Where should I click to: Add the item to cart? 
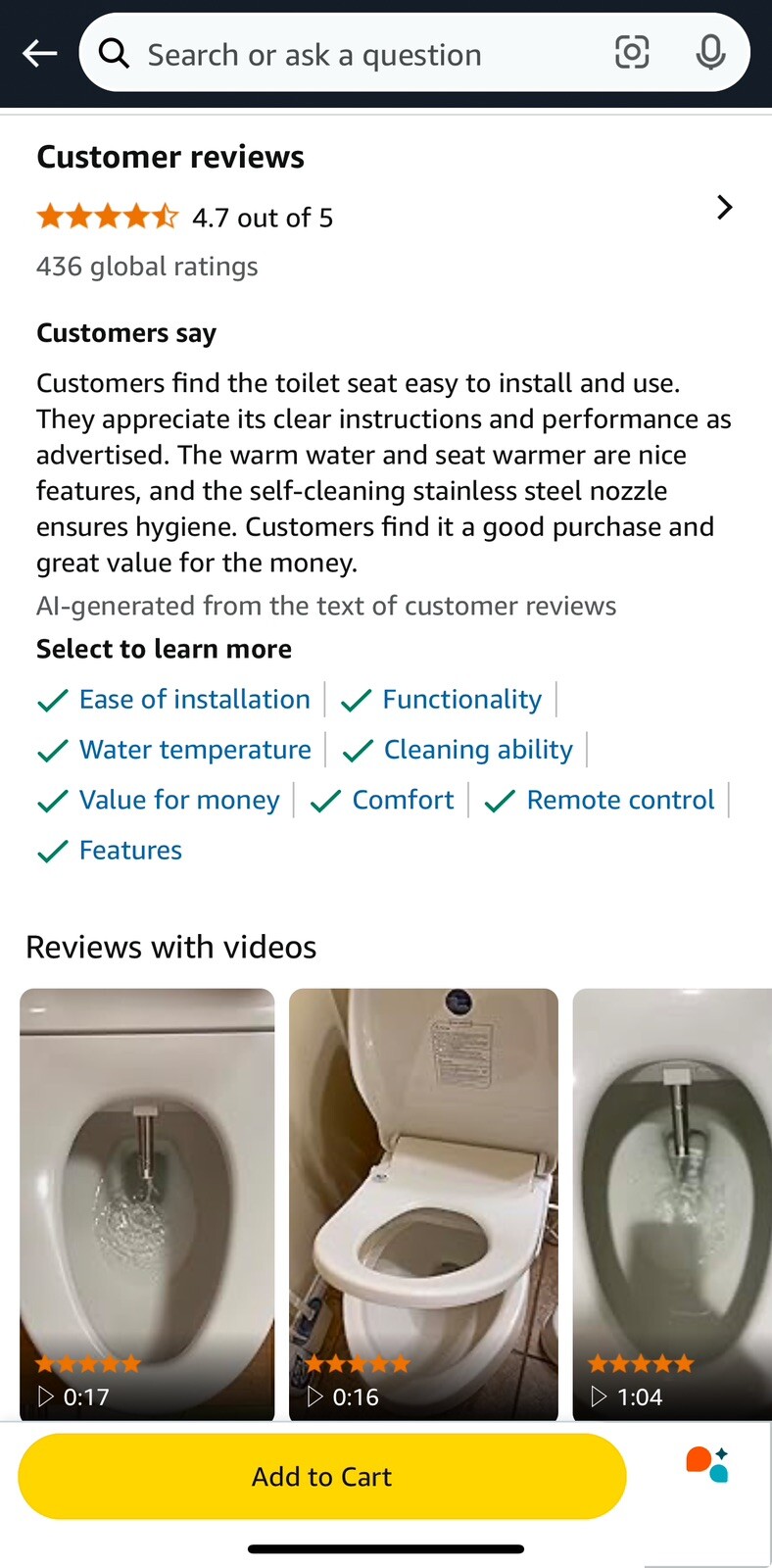click(321, 1477)
